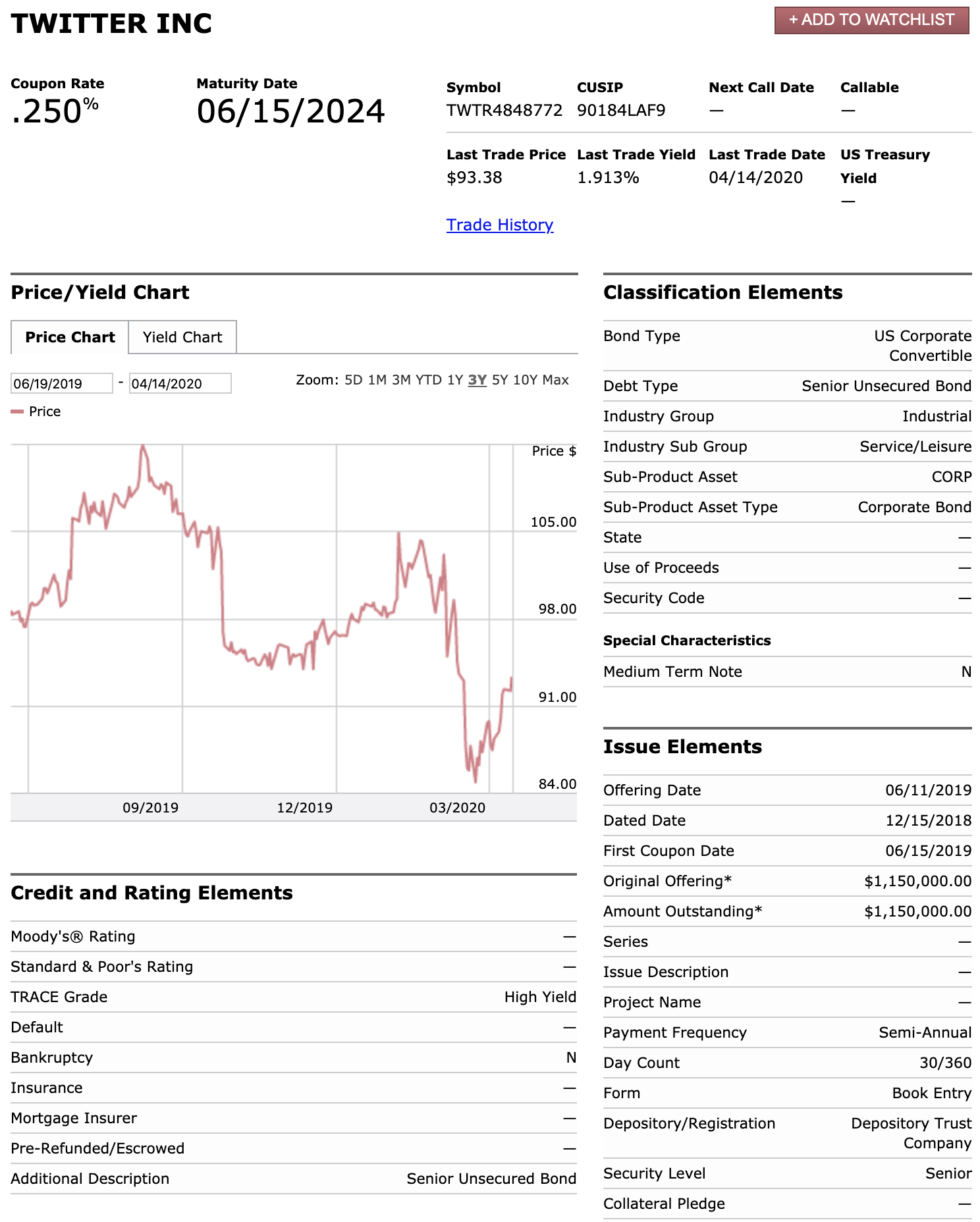Zoom chart to 10Y
This screenshot has height=1222, width=980.
[x=525, y=380]
